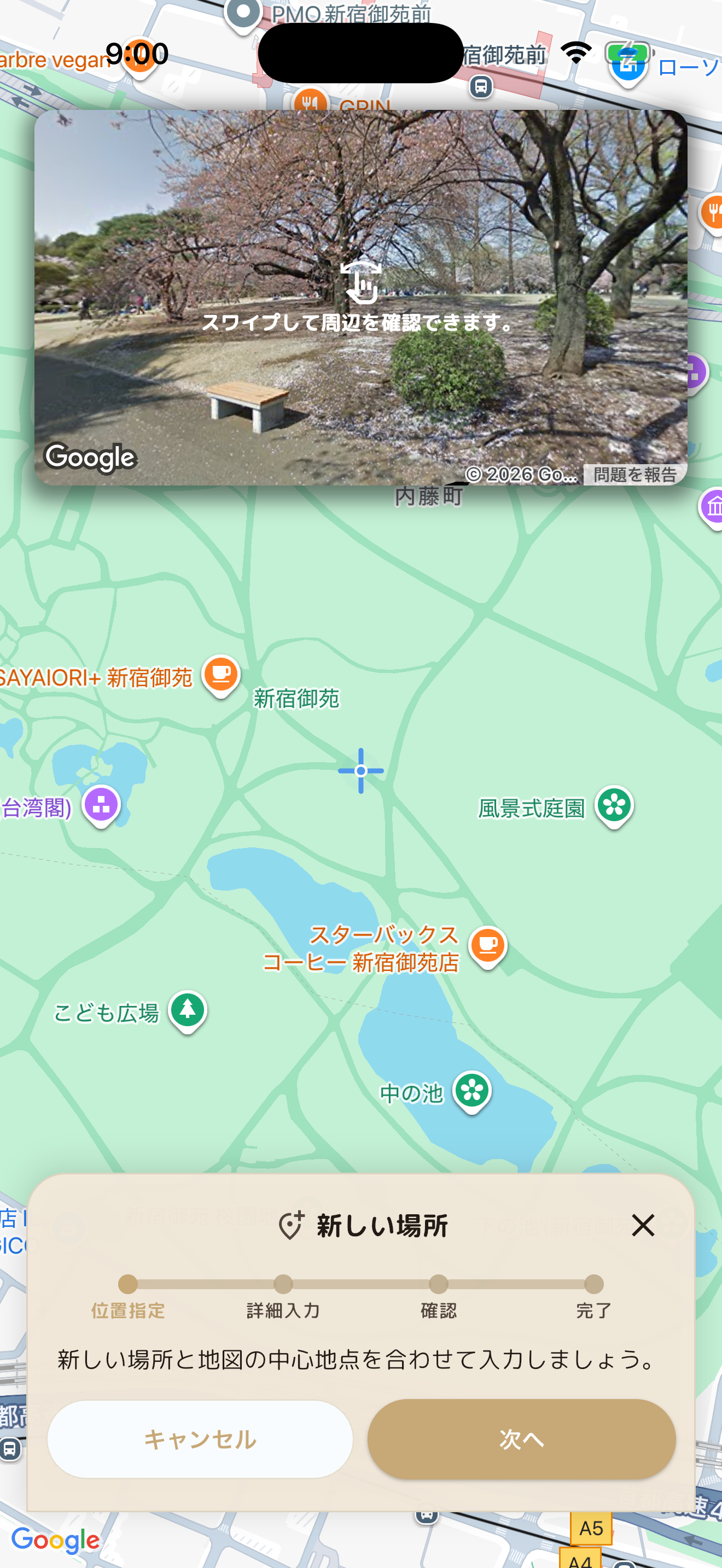The height and width of the screenshot is (1568, 722).
Task: Tap the PMO 新宿御苑前 map pin
Action: point(244,11)
